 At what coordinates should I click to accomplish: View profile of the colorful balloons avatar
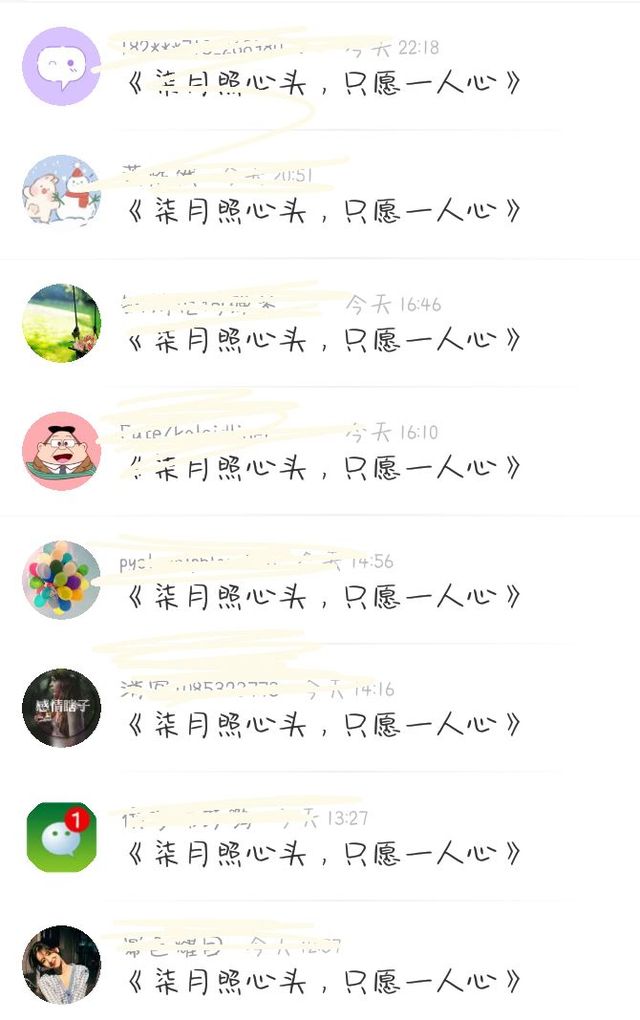point(61,580)
